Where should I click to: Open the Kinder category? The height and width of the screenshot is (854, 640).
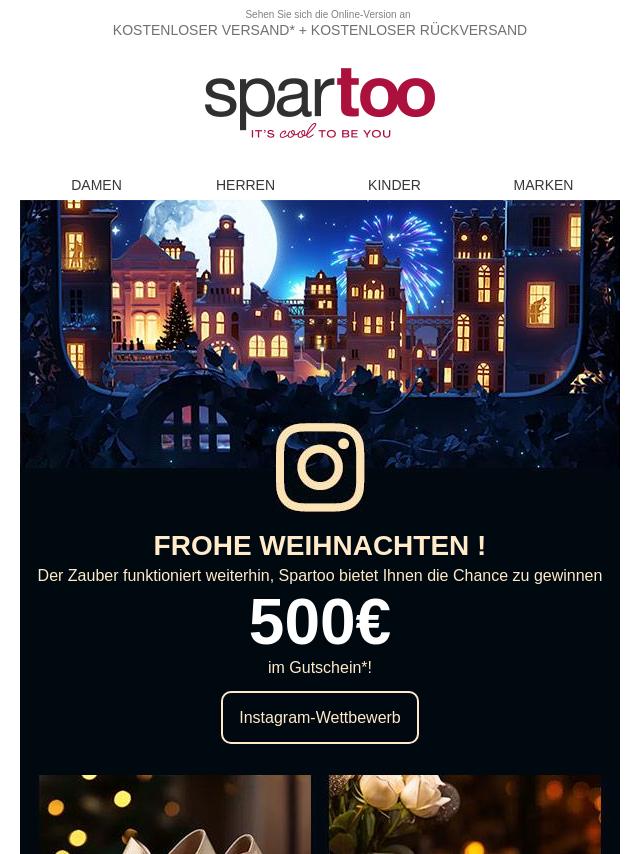point(394,185)
